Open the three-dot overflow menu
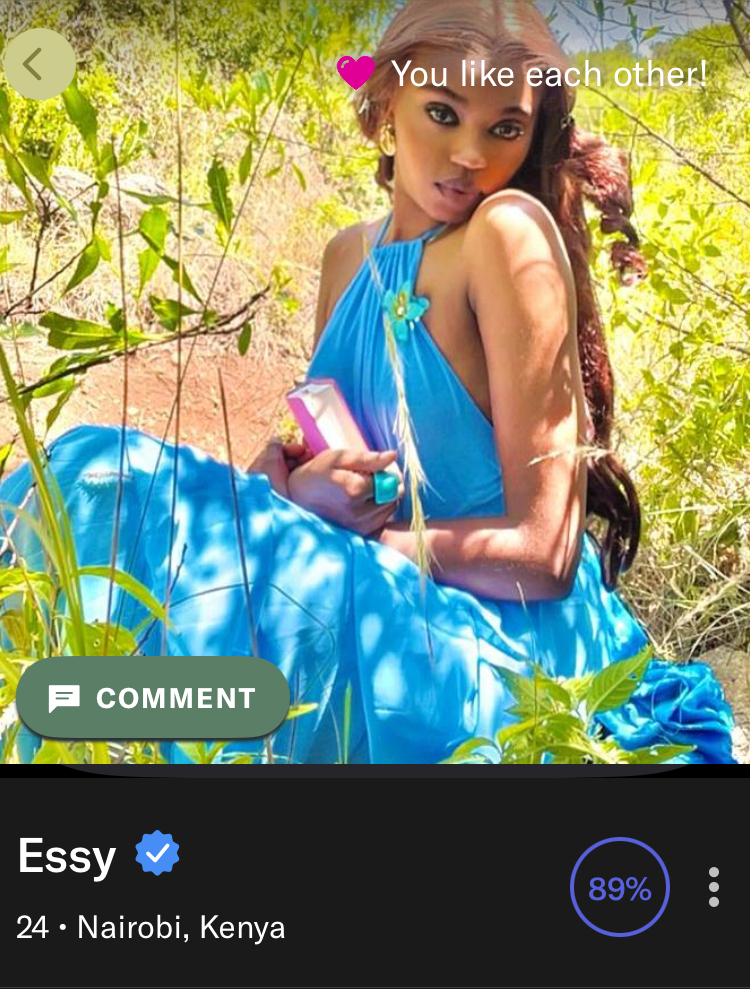750x989 pixels. pyautogui.click(x=713, y=887)
